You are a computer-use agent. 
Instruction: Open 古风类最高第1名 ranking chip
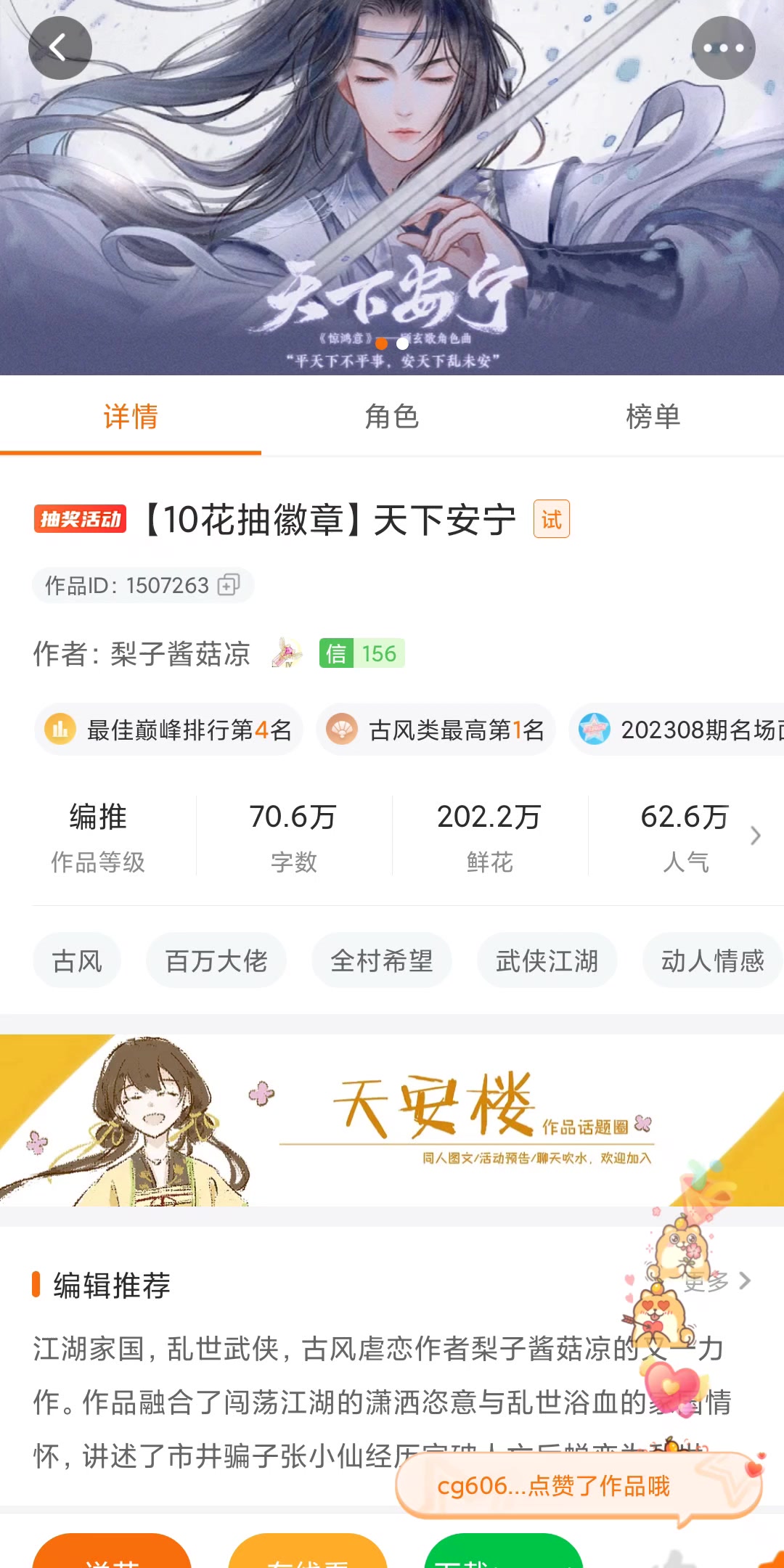[436, 730]
